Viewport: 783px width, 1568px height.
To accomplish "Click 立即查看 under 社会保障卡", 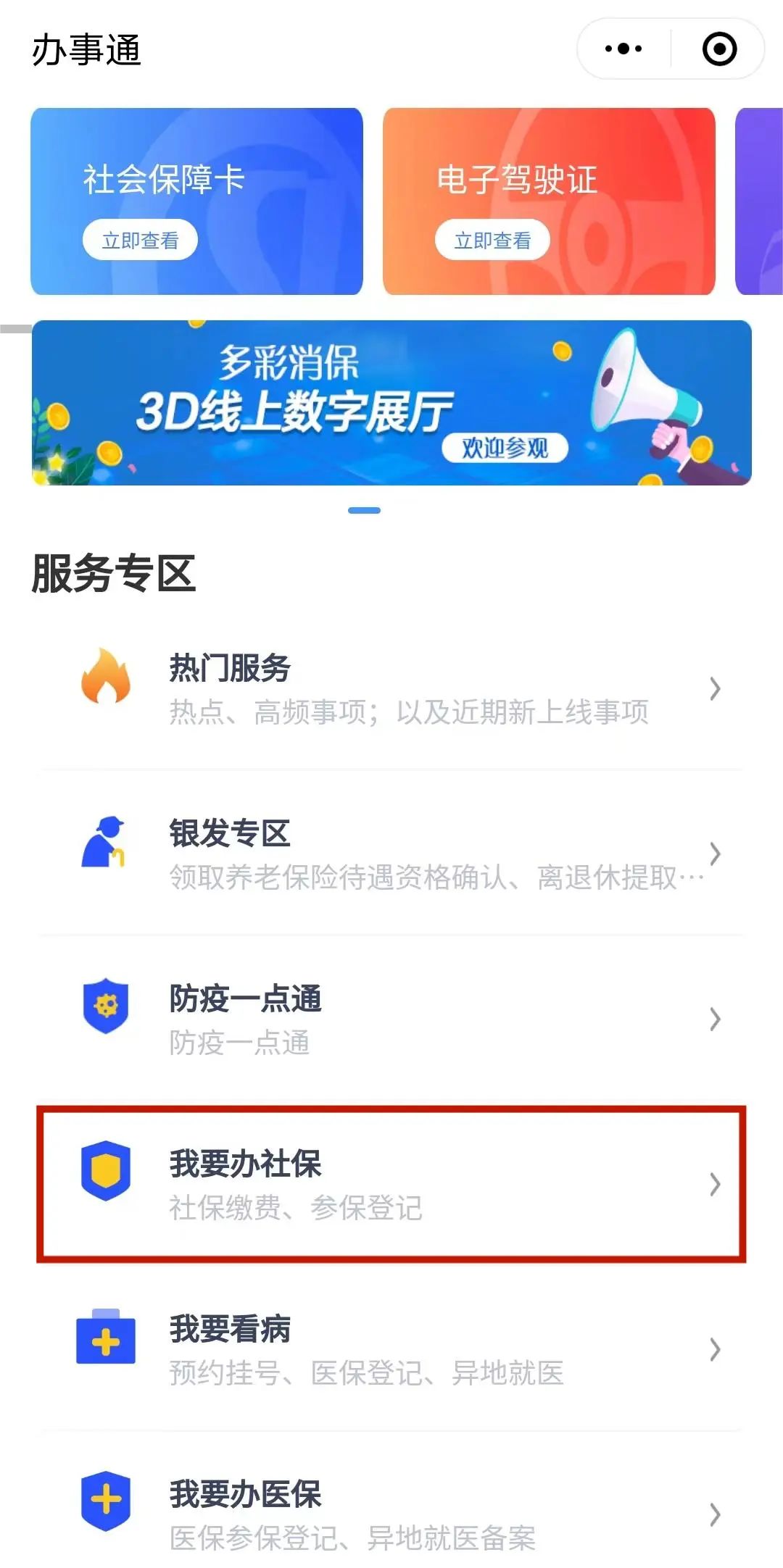I will 141,240.
